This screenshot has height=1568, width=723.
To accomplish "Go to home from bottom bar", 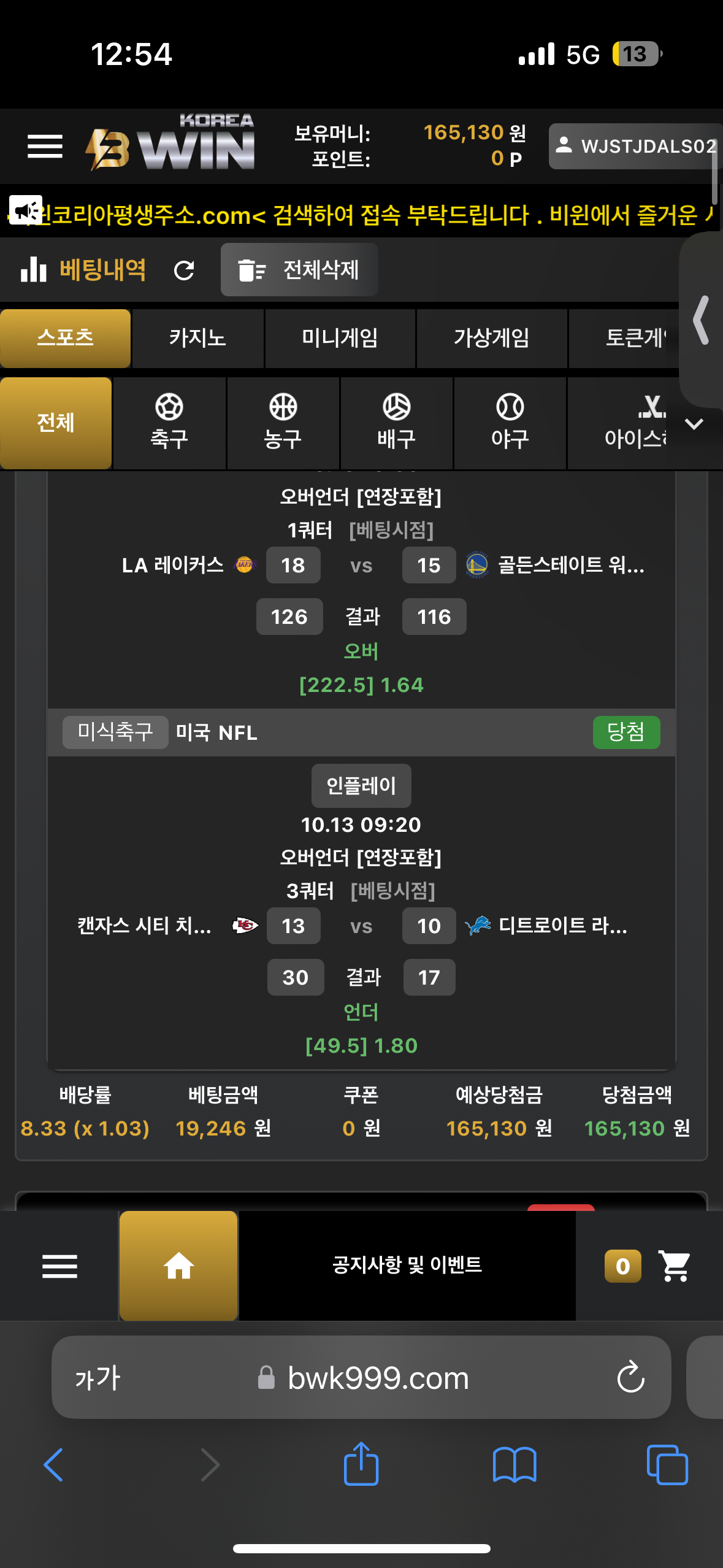I will [x=178, y=1265].
